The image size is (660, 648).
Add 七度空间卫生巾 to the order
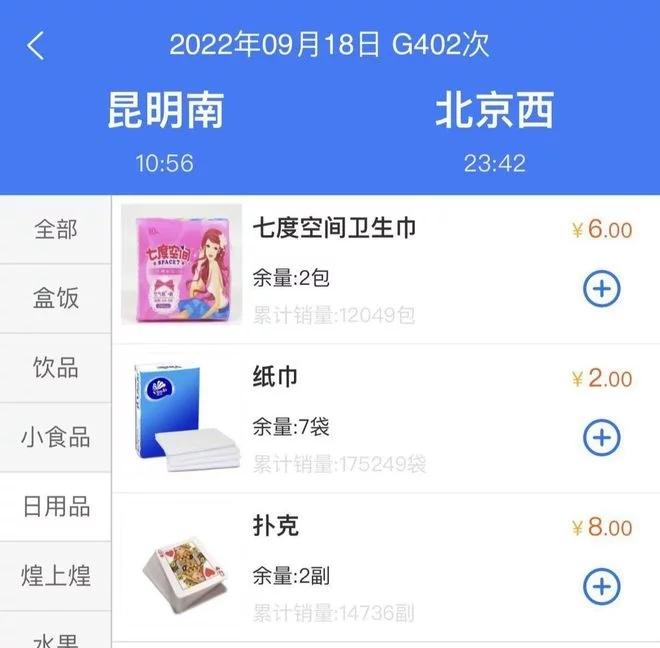601,289
